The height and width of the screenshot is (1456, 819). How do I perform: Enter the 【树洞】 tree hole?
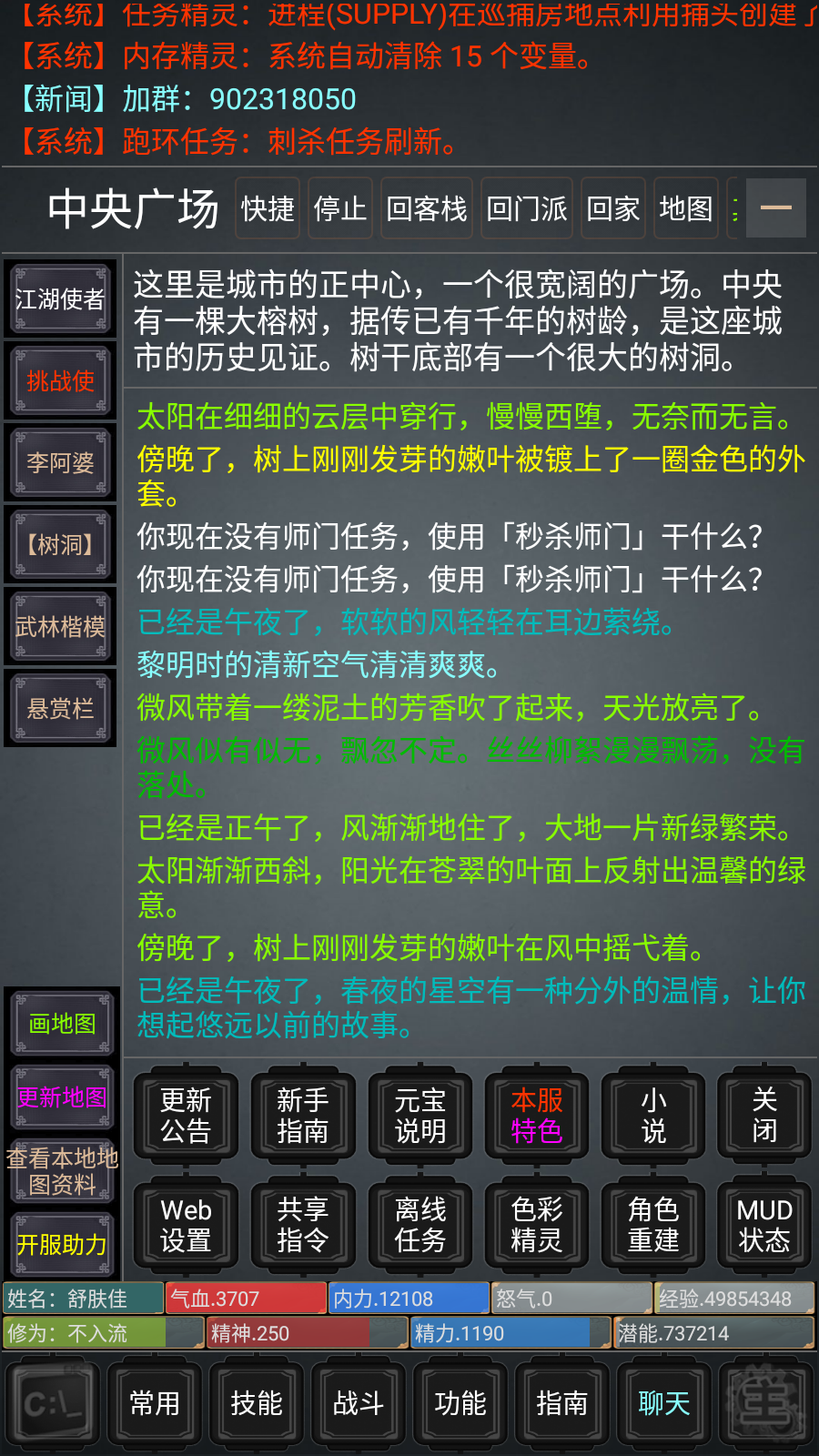click(x=60, y=545)
